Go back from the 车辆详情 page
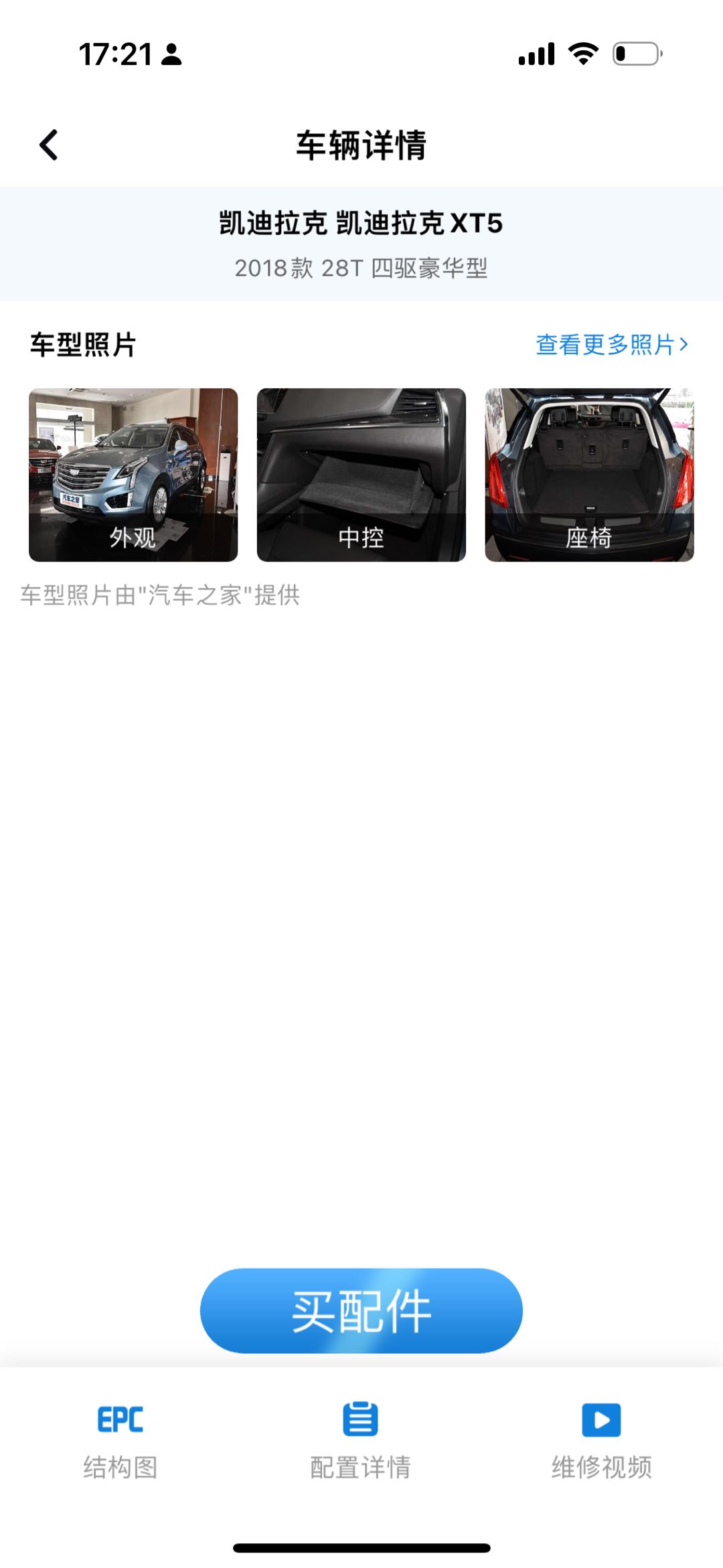 (x=49, y=145)
